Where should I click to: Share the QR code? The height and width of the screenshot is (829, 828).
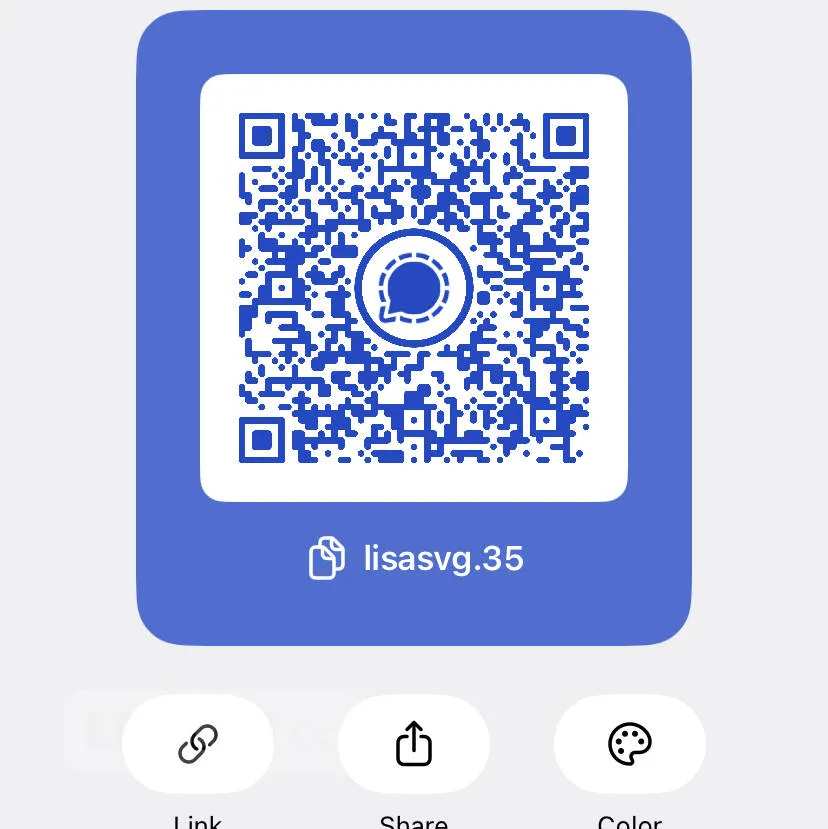(x=413, y=744)
